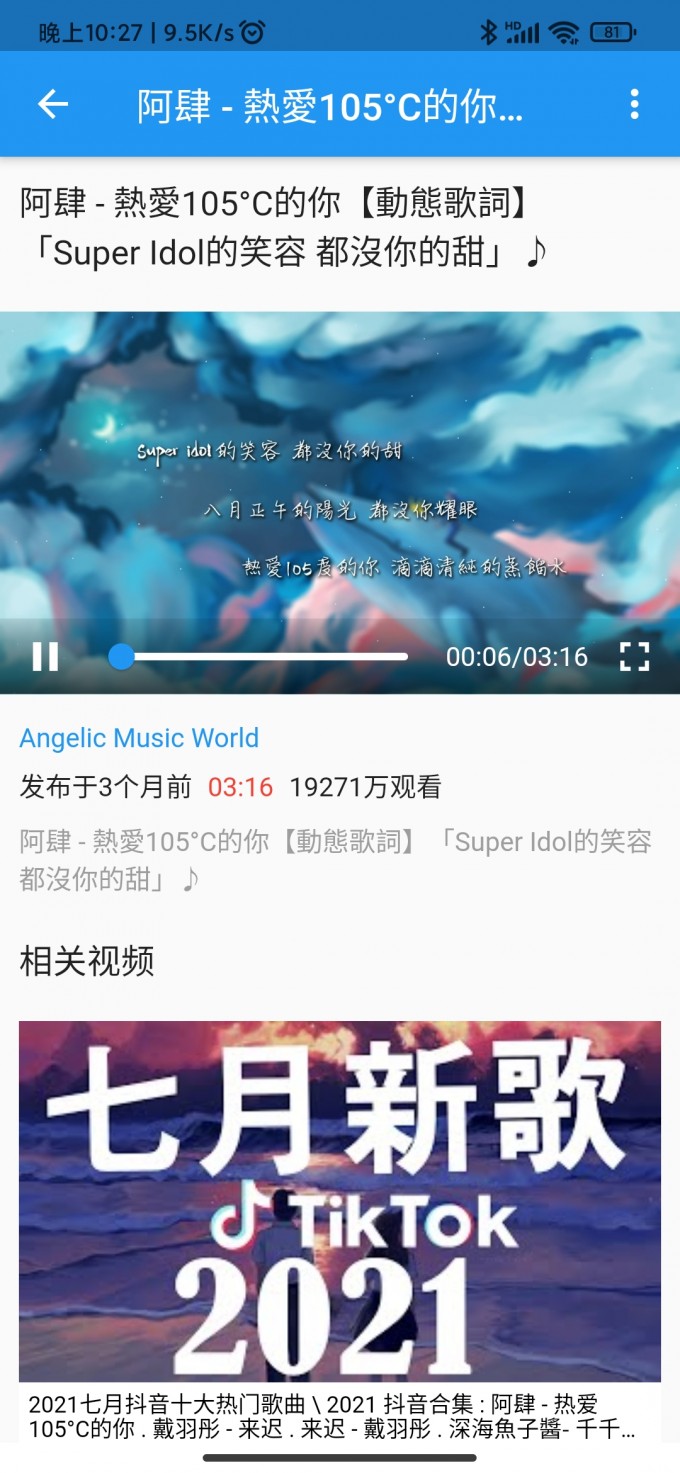
Task: Open the three-dot overflow menu
Action: point(634,104)
